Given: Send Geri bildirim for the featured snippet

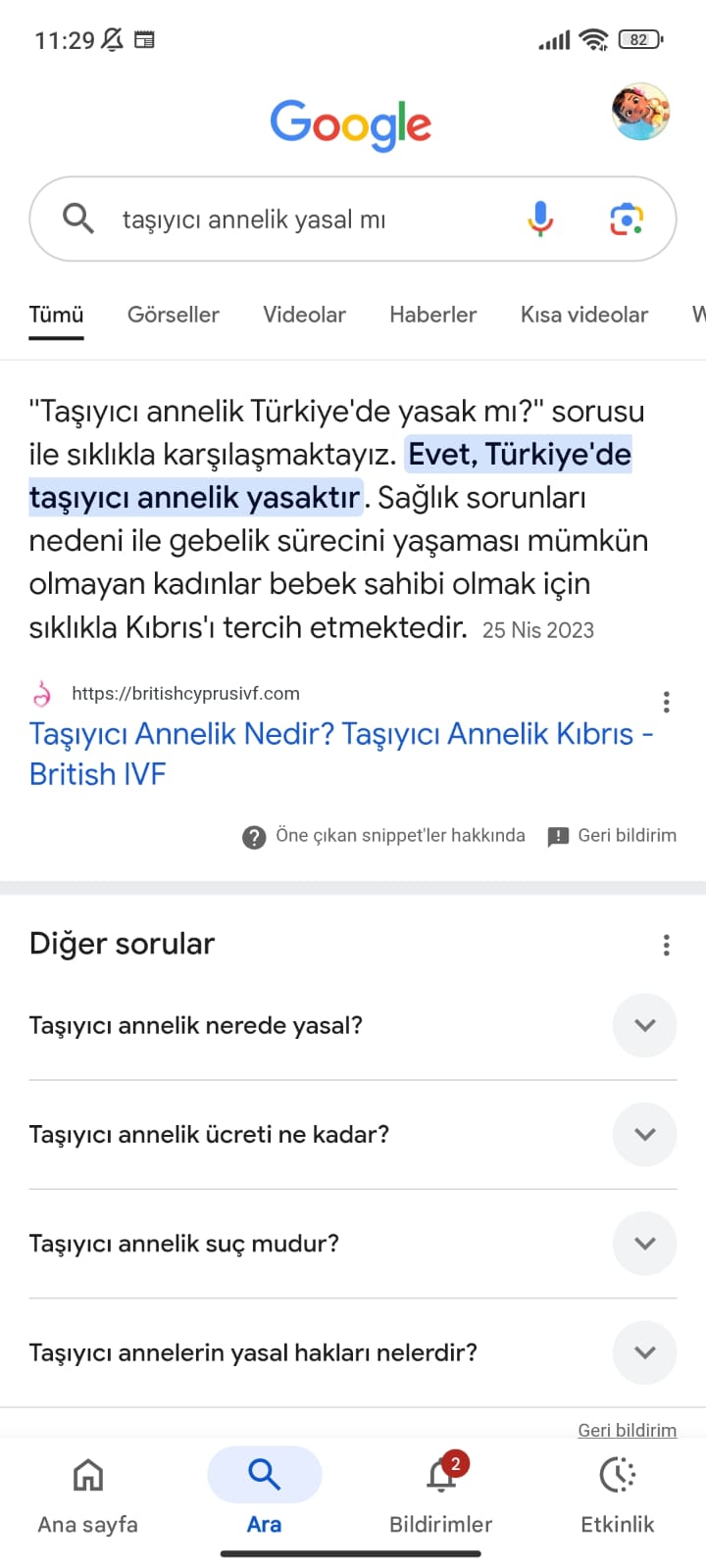Looking at the screenshot, I should pyautogui.click(x=613, y=836).
